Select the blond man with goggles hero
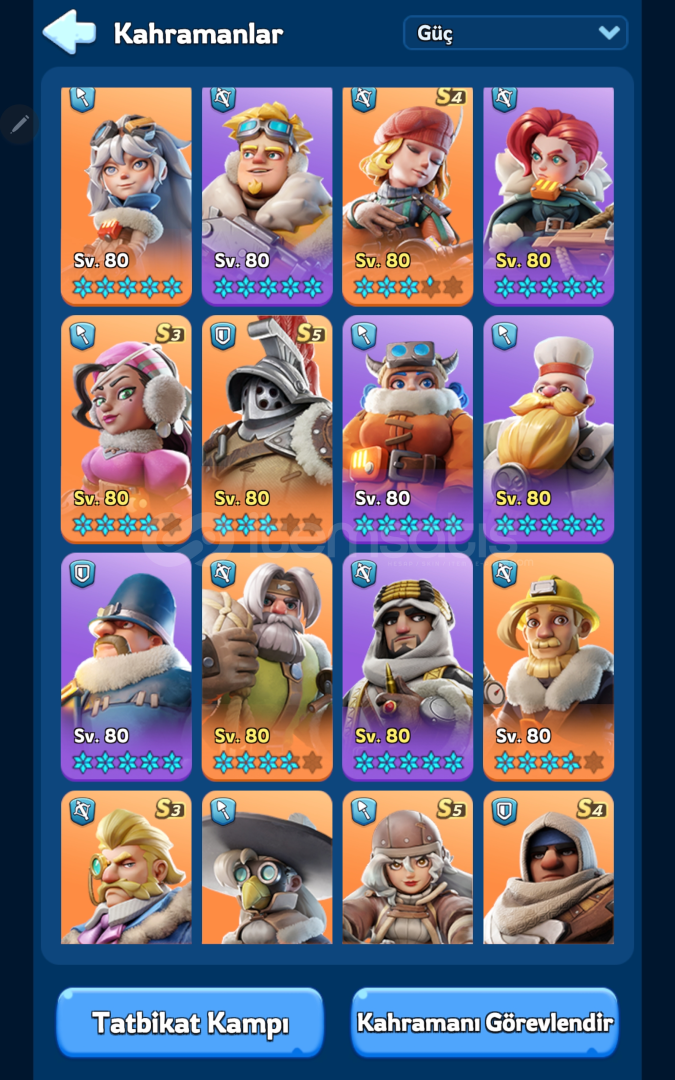This screenshot has width=675, height=1080. click(x=267, y=196)
